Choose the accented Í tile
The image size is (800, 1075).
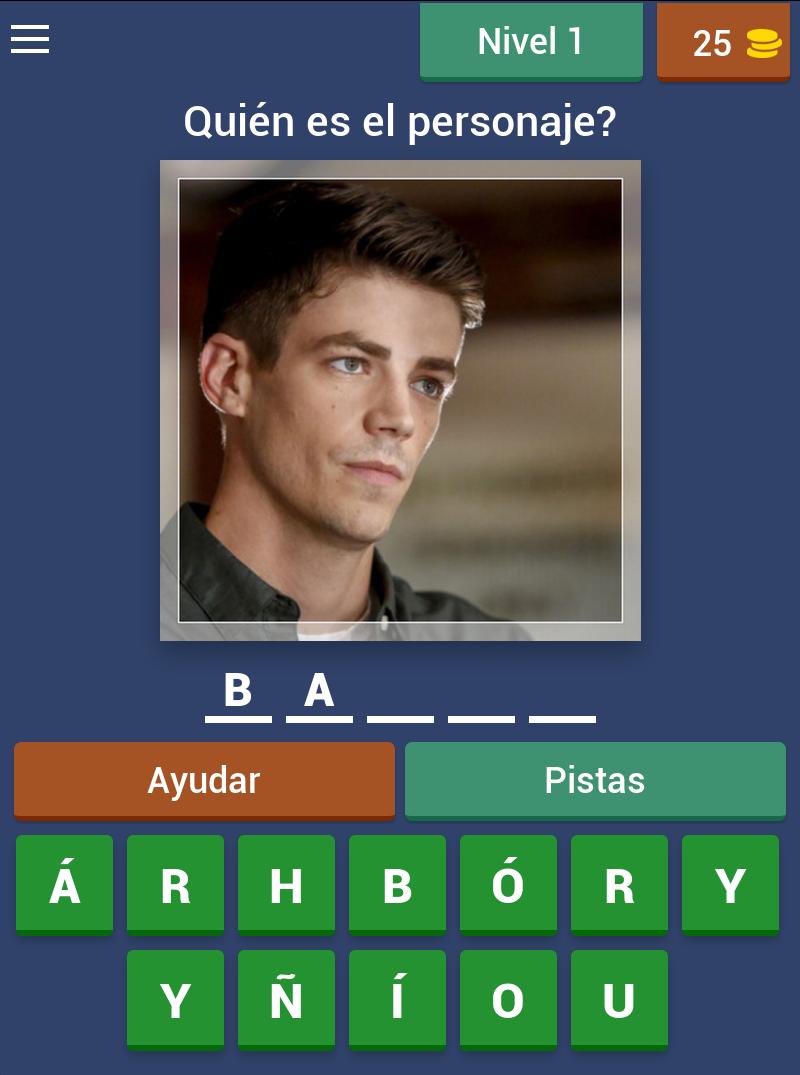[397, 999]
